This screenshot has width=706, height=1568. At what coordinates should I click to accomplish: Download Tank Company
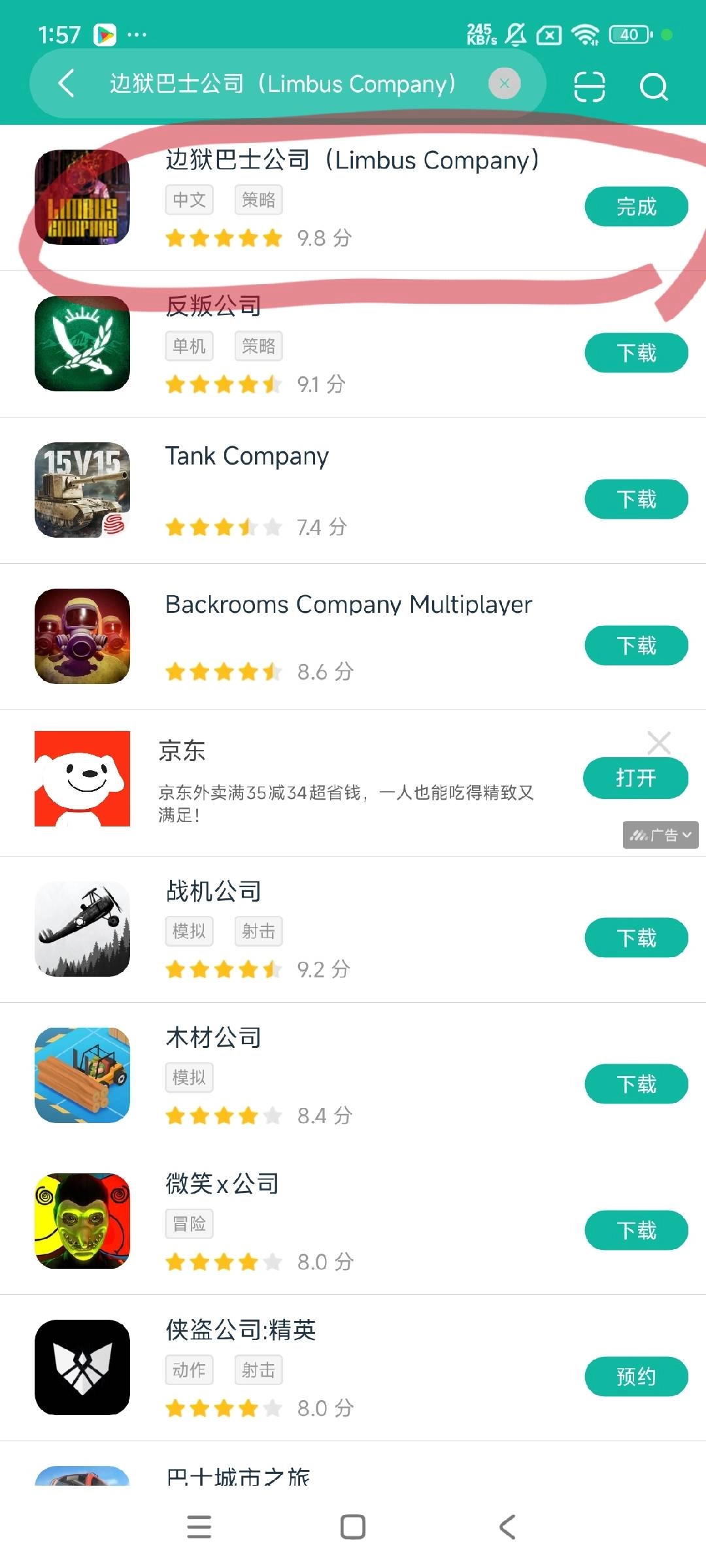(635, 499)
